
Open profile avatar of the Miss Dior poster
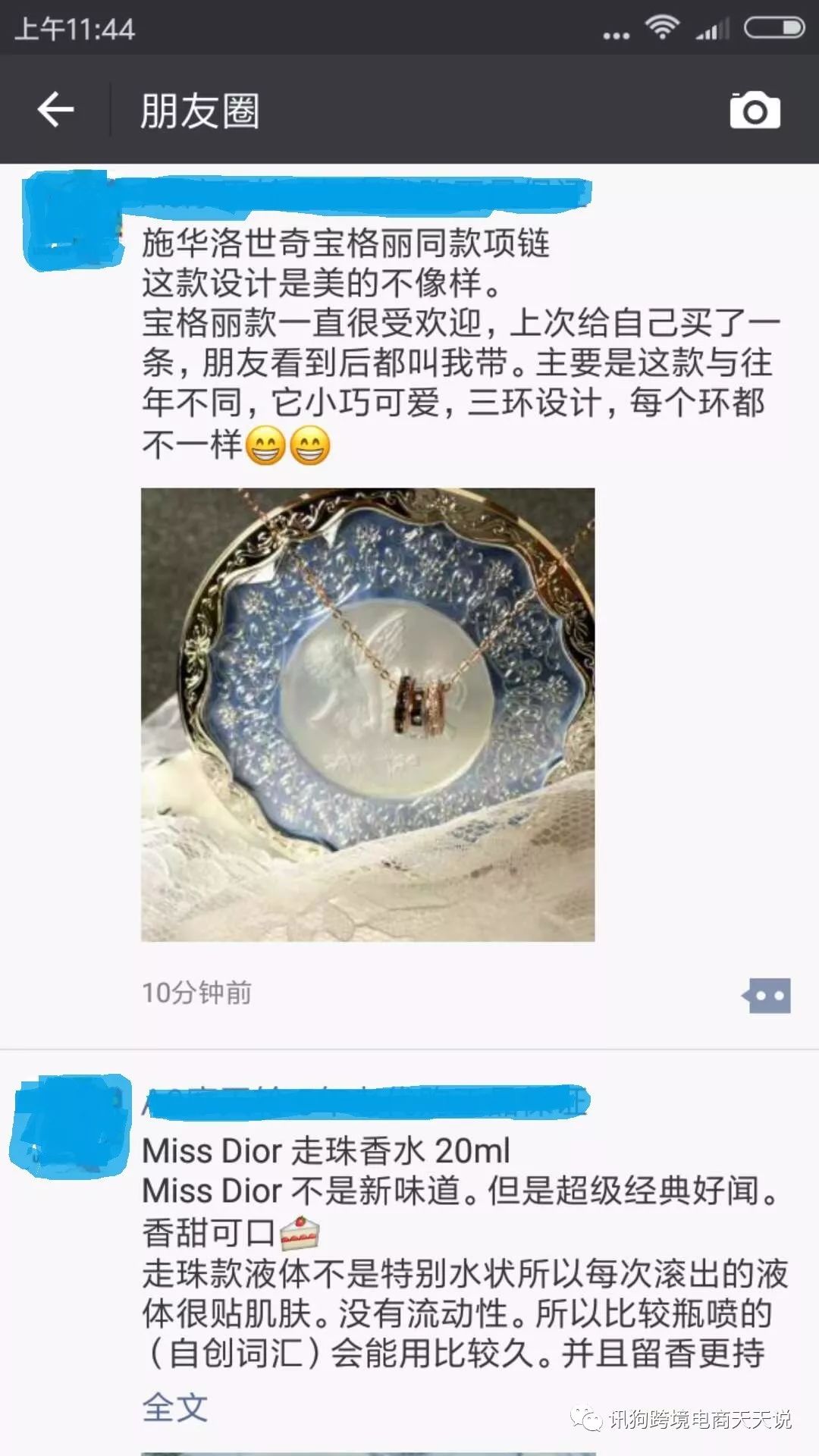[72, 1125]
